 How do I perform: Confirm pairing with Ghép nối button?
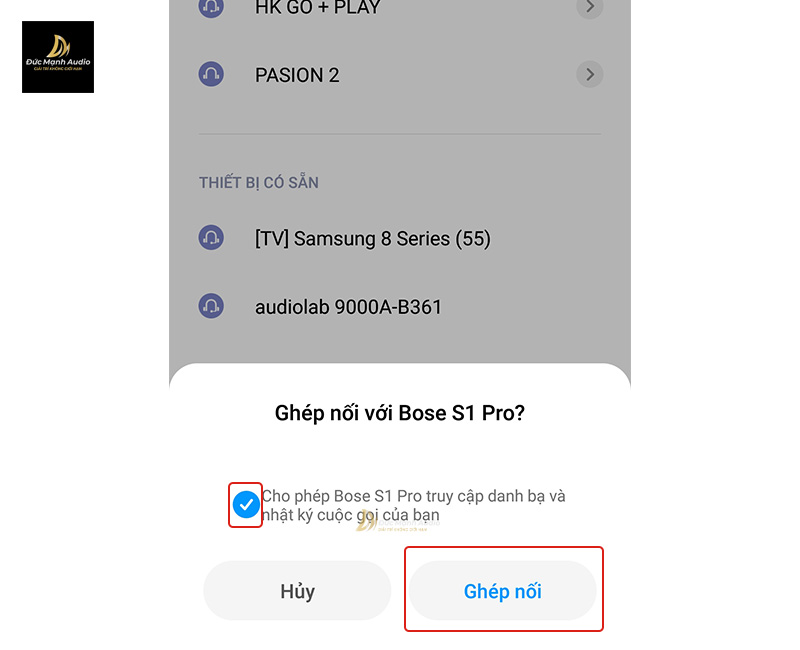coord(502,591)
